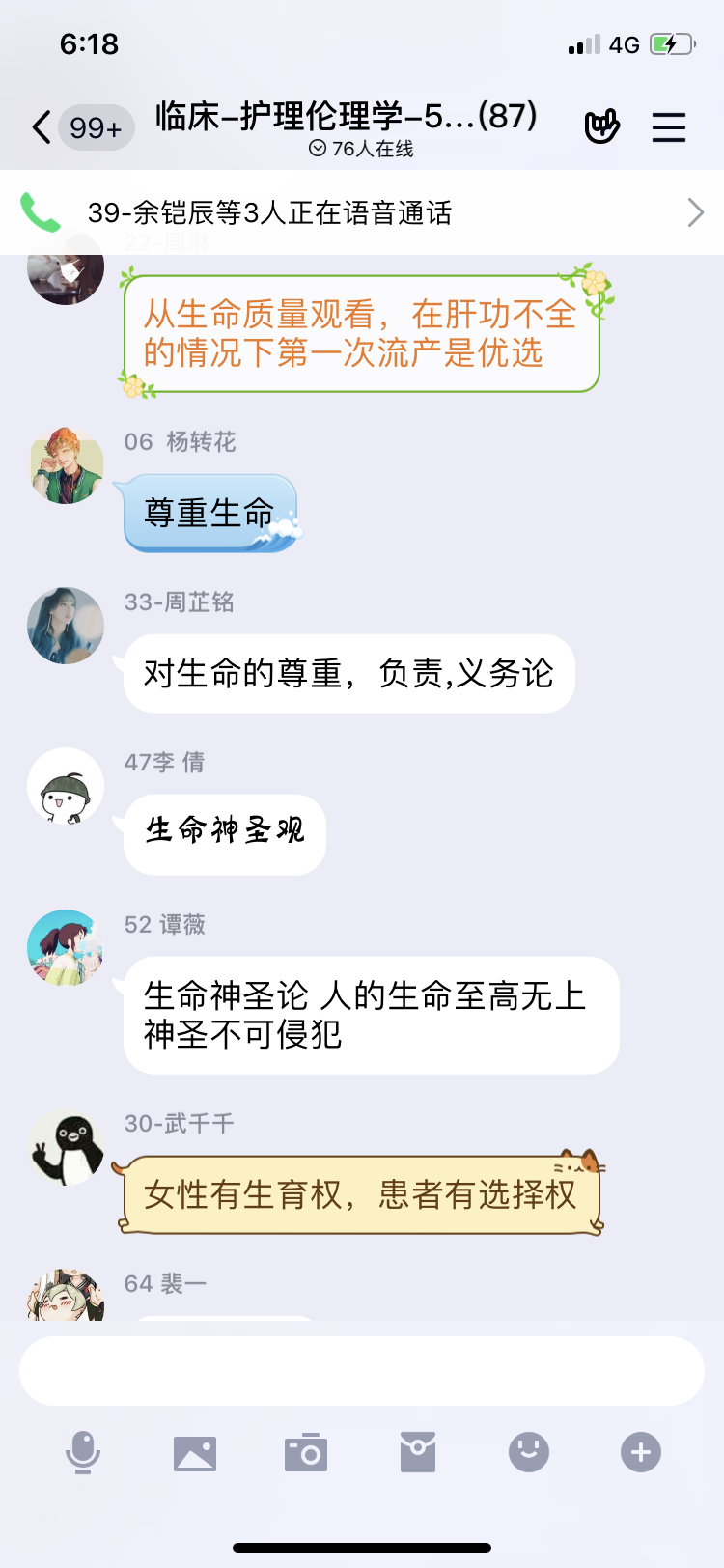Start a voice message with the microphone
Image resolution: width=724 pixels, height=1568 pixels.
click(83, 1452)
